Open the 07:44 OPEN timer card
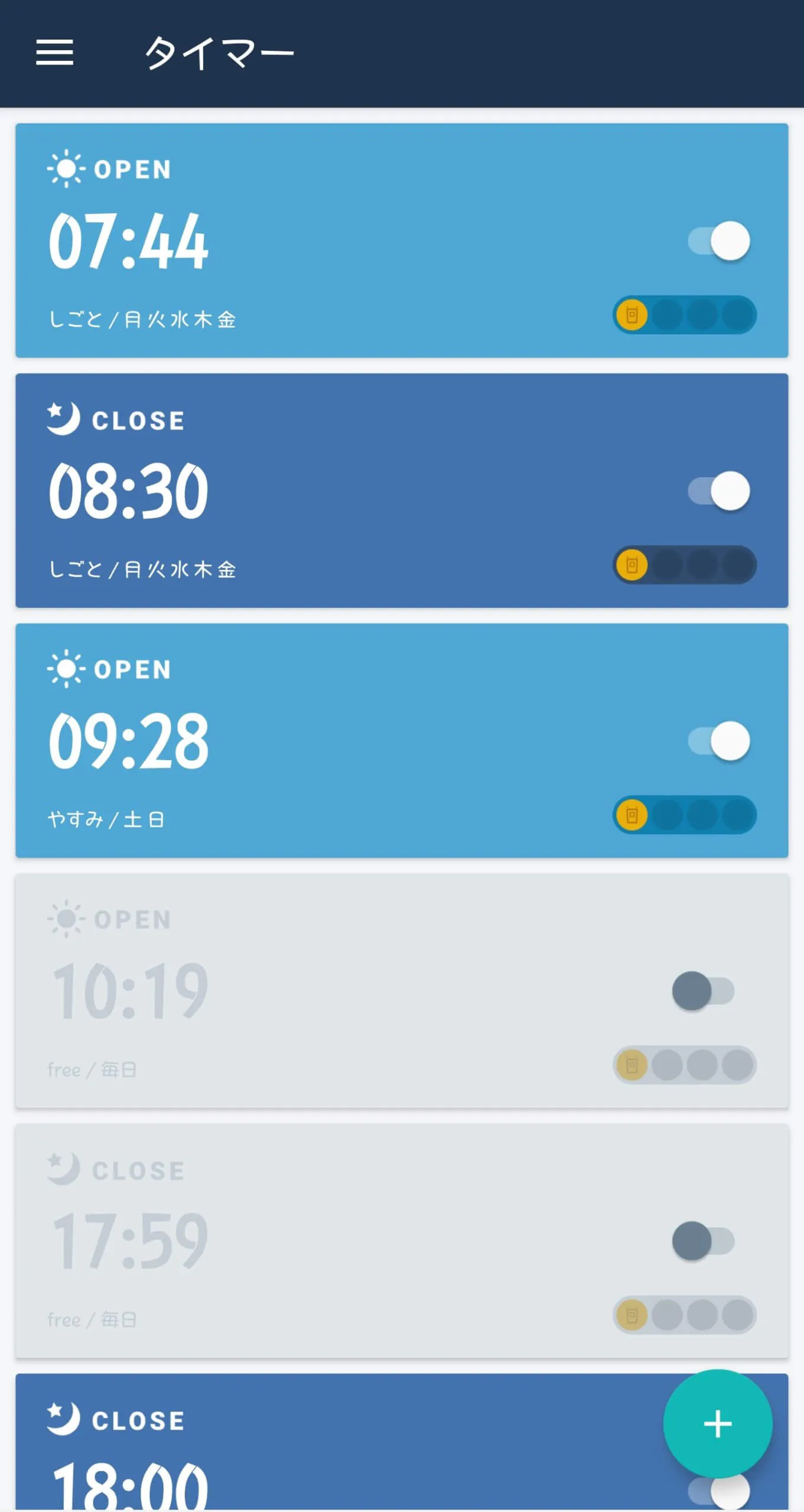The width and height of the screenshot is (804, 1512). click(402, 240)
